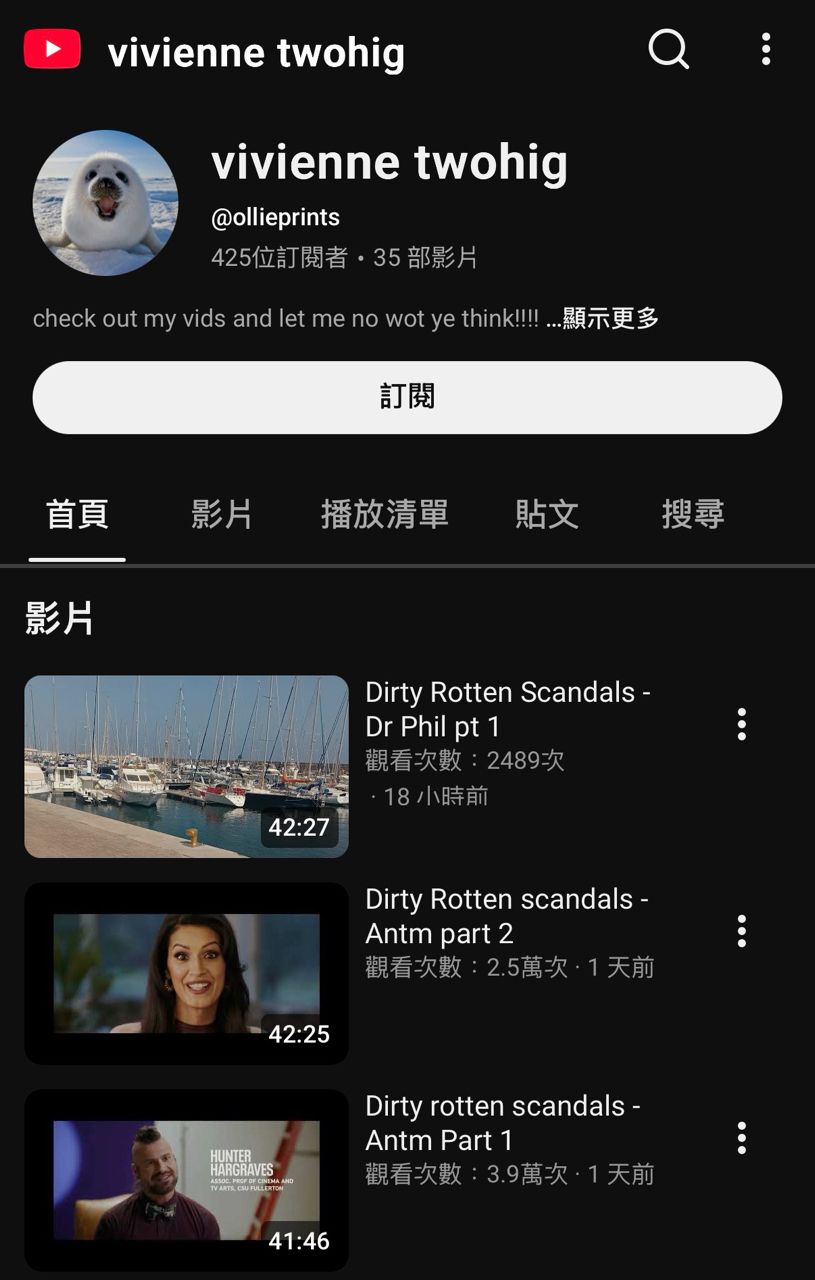Open the top bar overflow menu
This screenshot has height=1280, width=815.
coord(765,48)
